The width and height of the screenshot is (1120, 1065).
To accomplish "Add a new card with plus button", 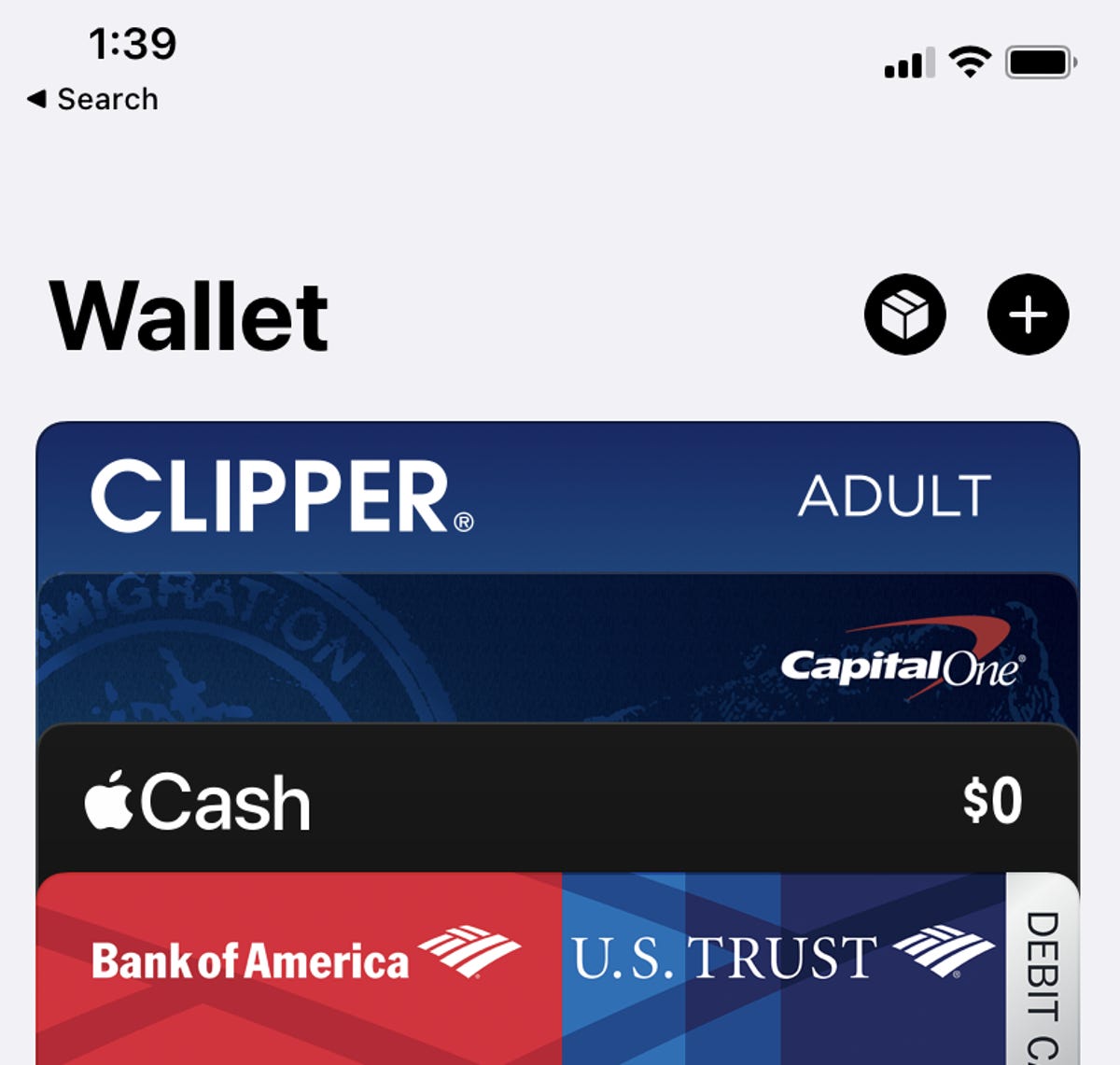I will pos(1028,315).
